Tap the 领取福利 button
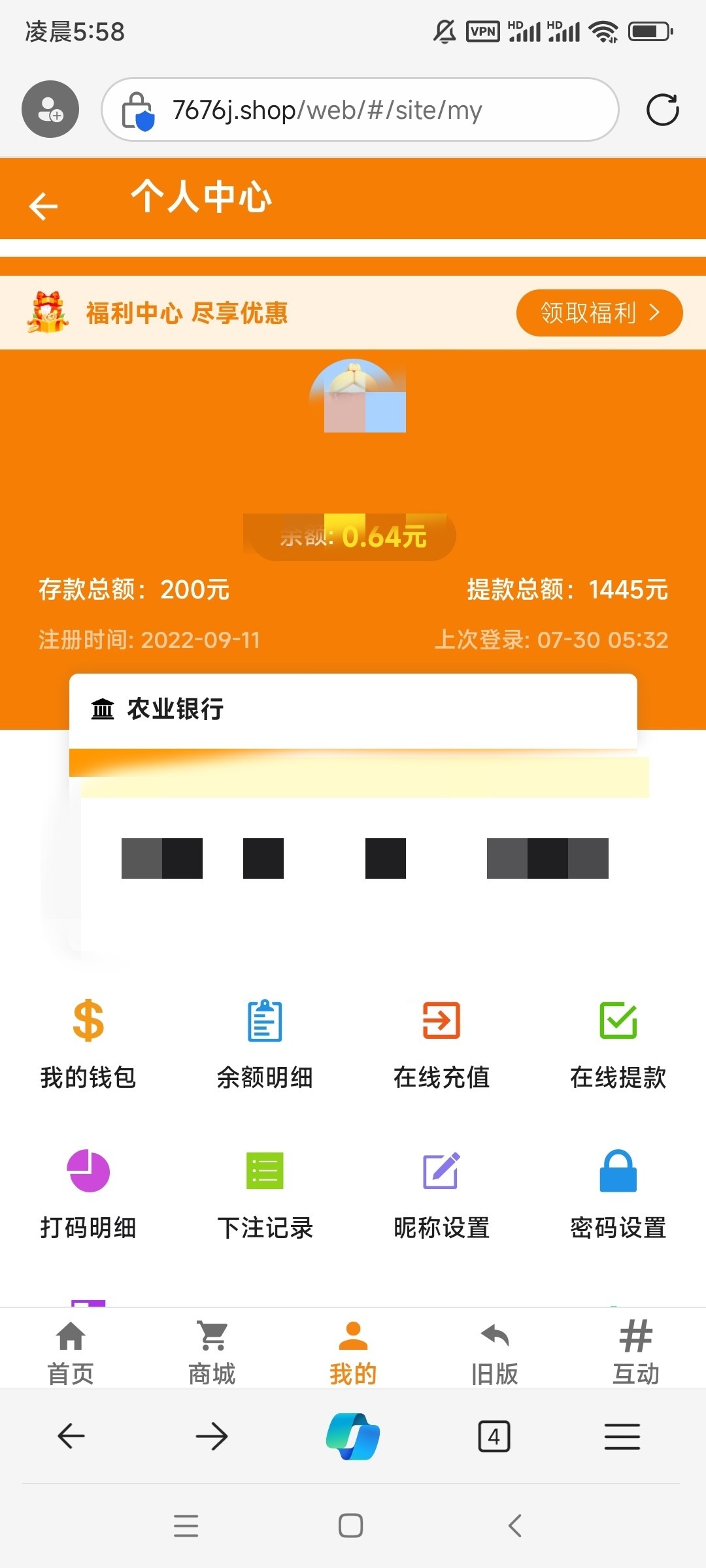 point(599,313)
